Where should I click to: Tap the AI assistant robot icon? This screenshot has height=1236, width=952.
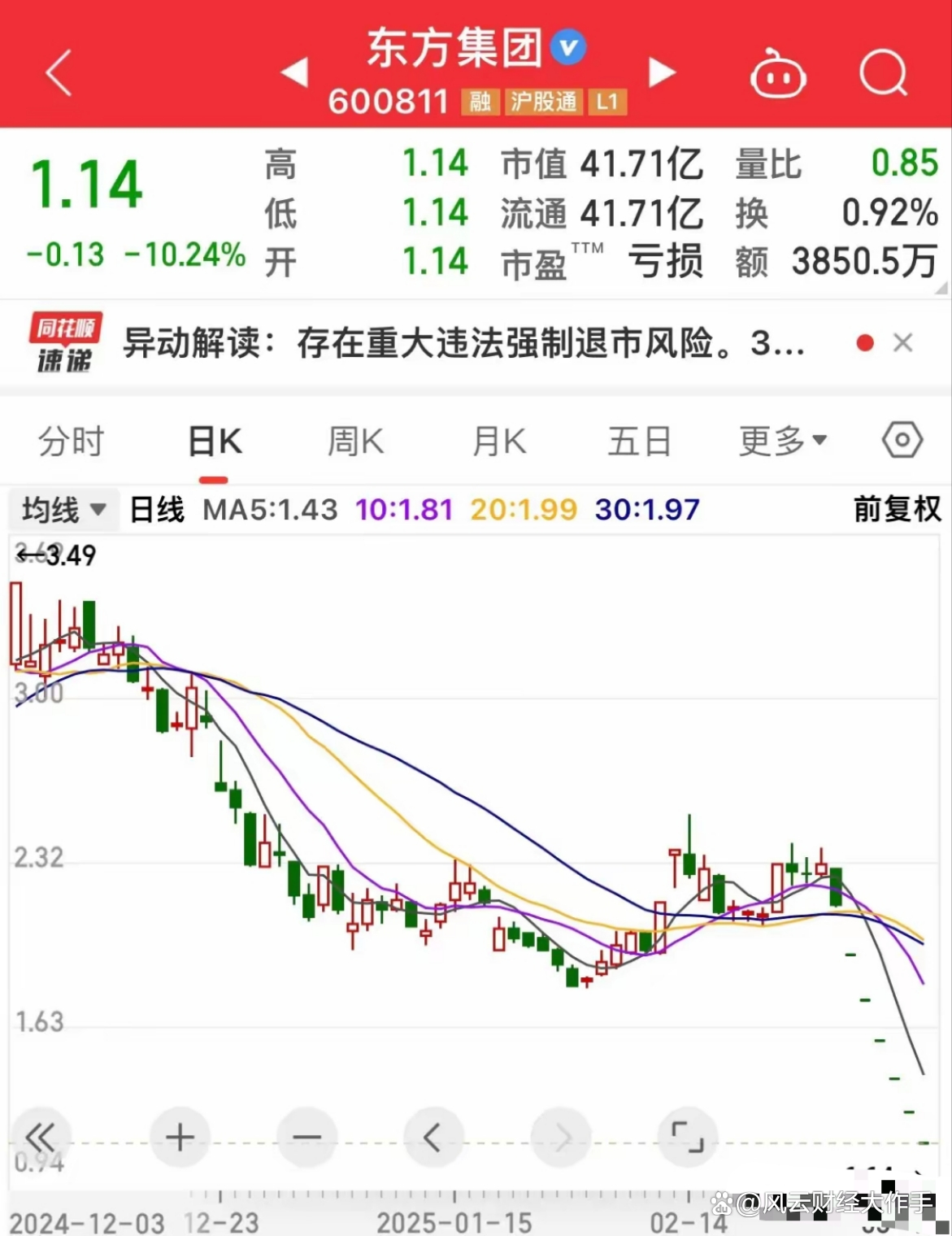point(778,73)
